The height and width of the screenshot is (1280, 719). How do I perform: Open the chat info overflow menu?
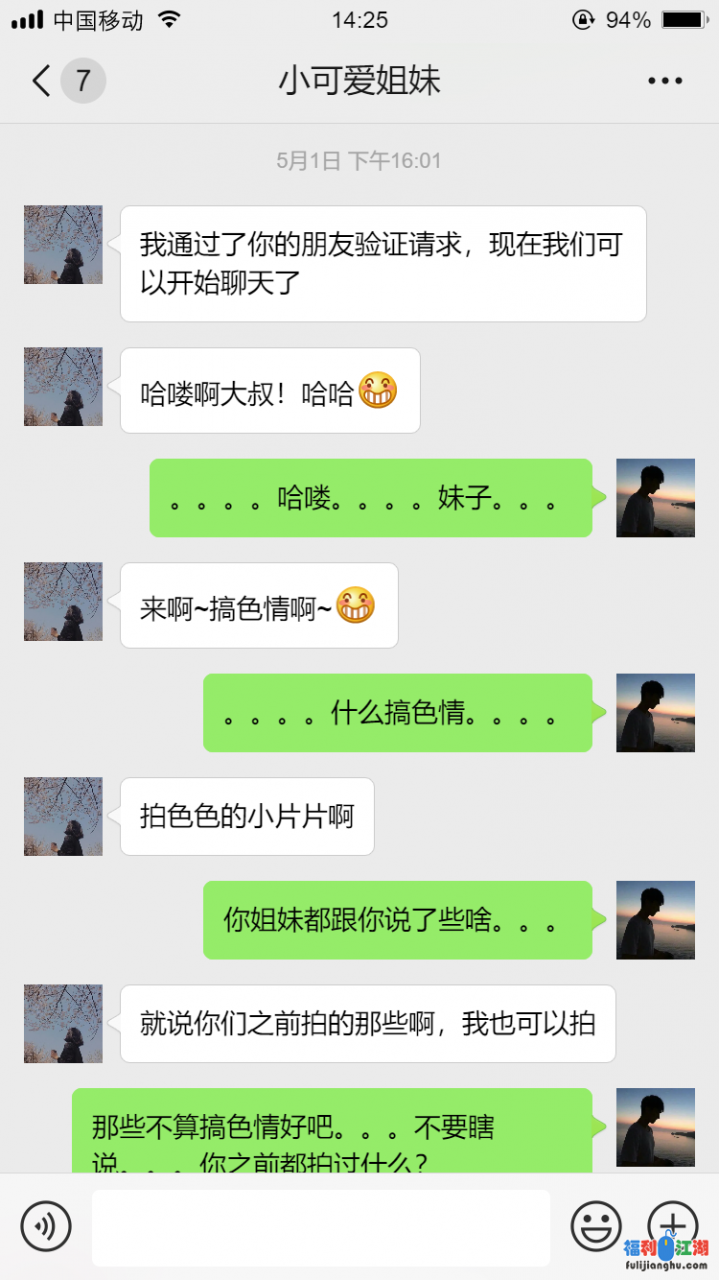[664, 81]
